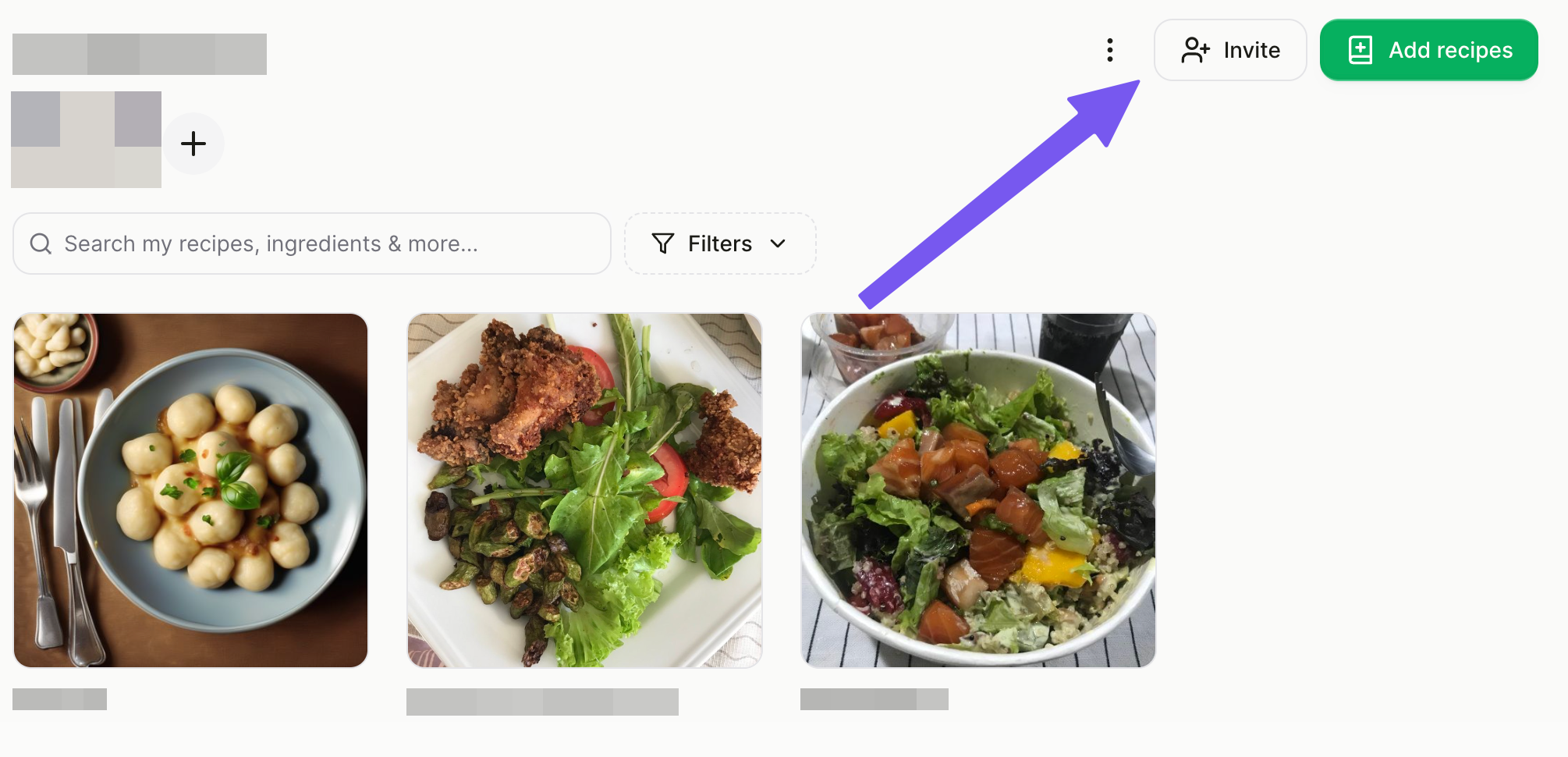Tap Add recipes
Image resolution: width=1568 pixels, height=757 pixels.
point(1428,50)
